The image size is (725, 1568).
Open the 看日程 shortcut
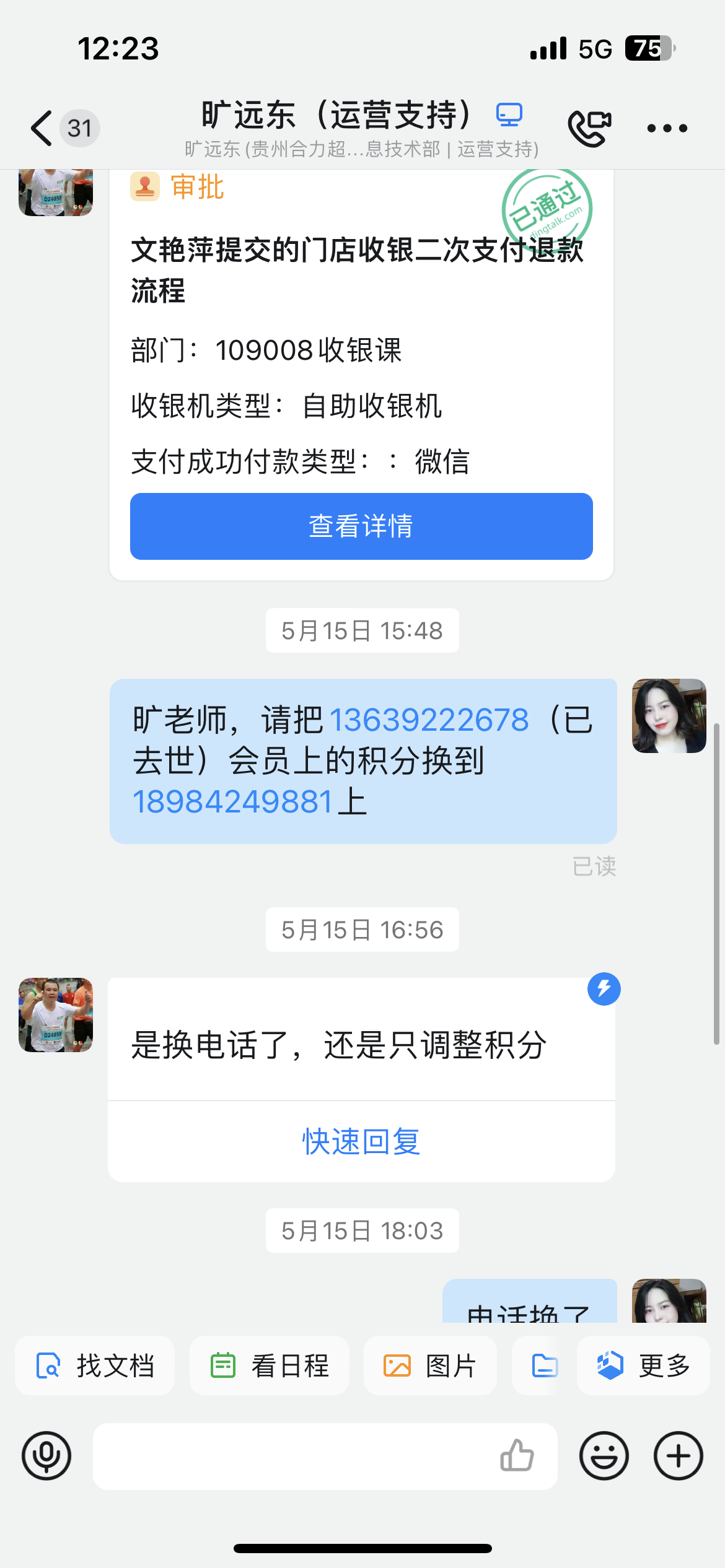[270, 1365]
